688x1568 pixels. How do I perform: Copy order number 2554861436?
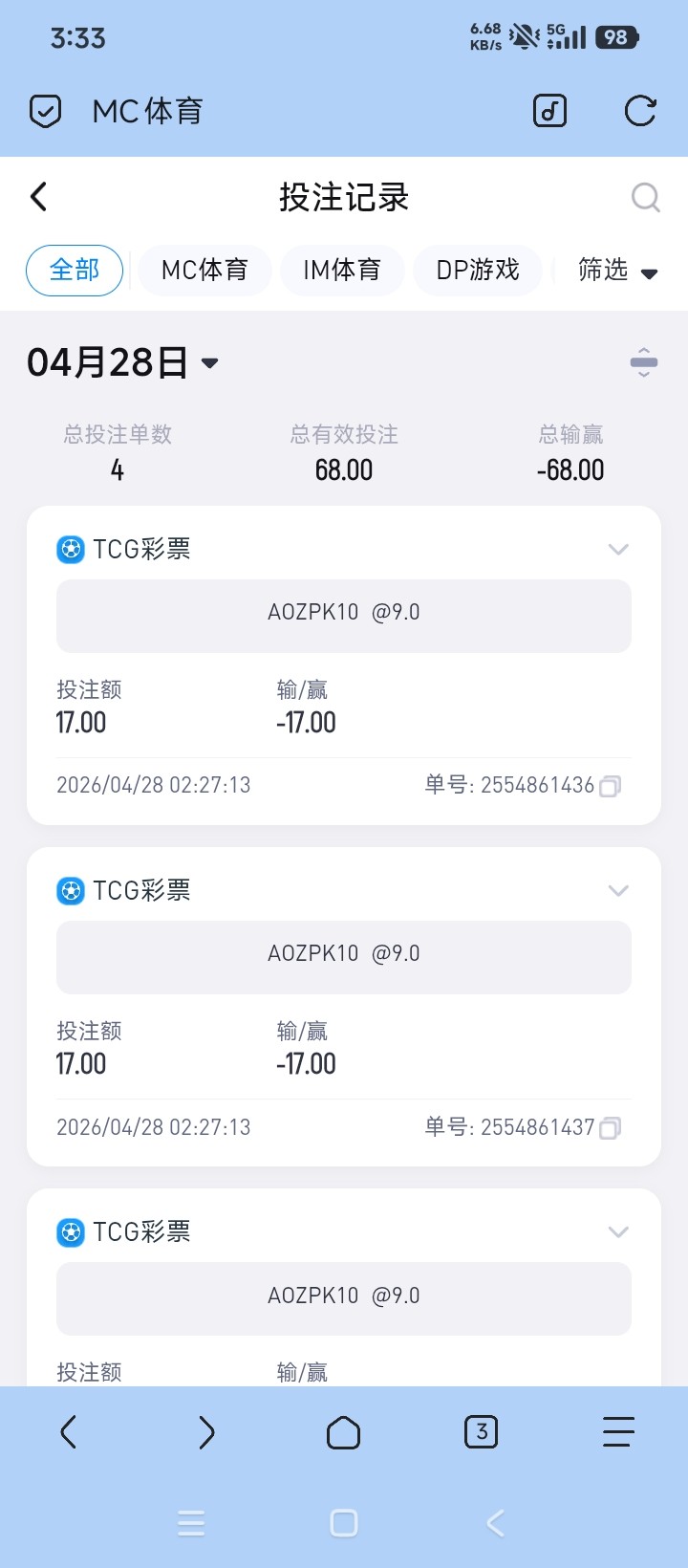610,786
